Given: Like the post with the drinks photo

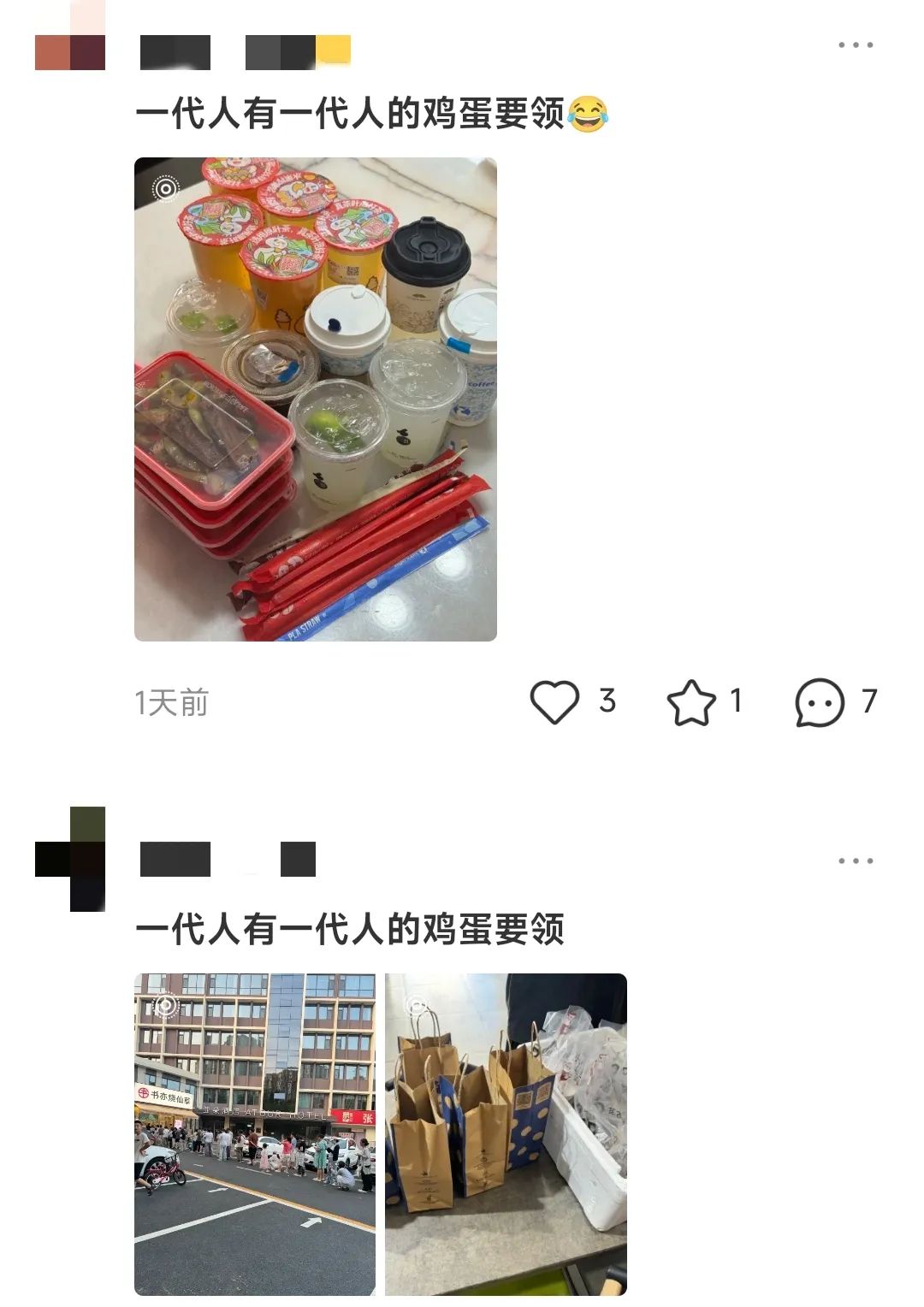Looking at the screenshot, I should tap(554, 701).
